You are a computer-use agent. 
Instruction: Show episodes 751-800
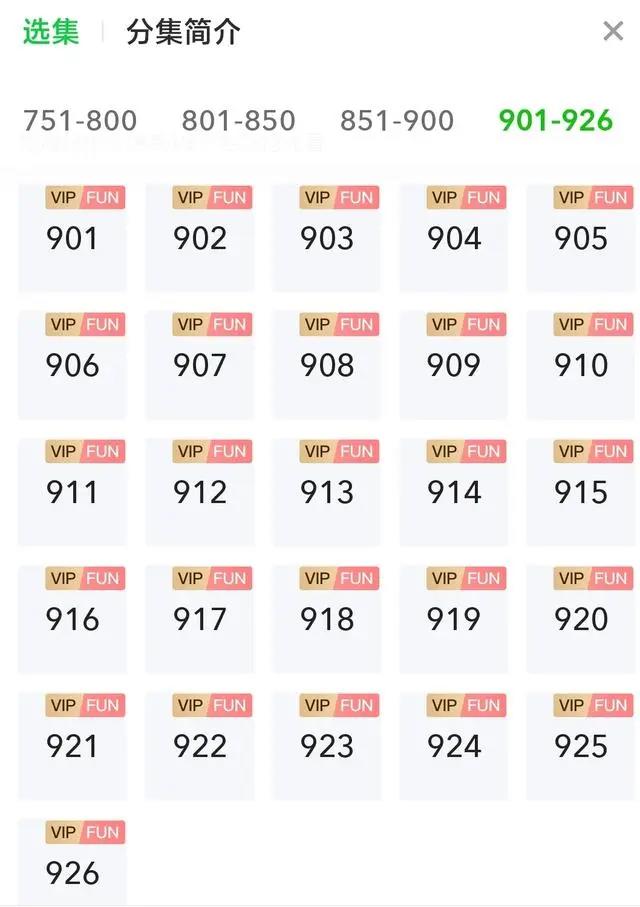pyautogui.click(x=80, y=121)
